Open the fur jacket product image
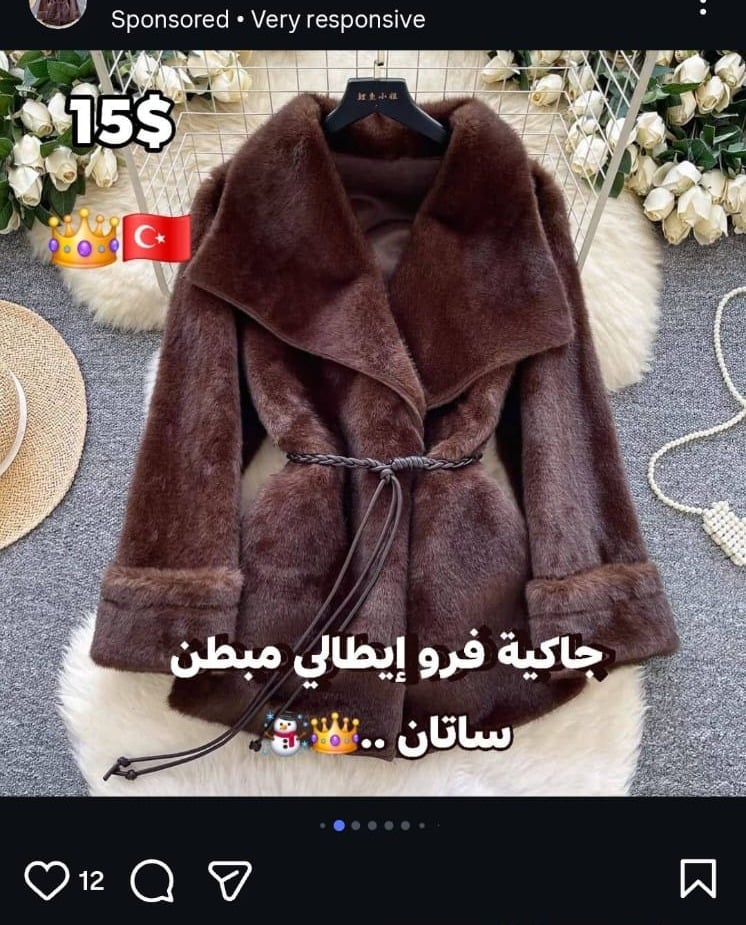The height and width of the screenshot is (925, 746). coord(373,420)
